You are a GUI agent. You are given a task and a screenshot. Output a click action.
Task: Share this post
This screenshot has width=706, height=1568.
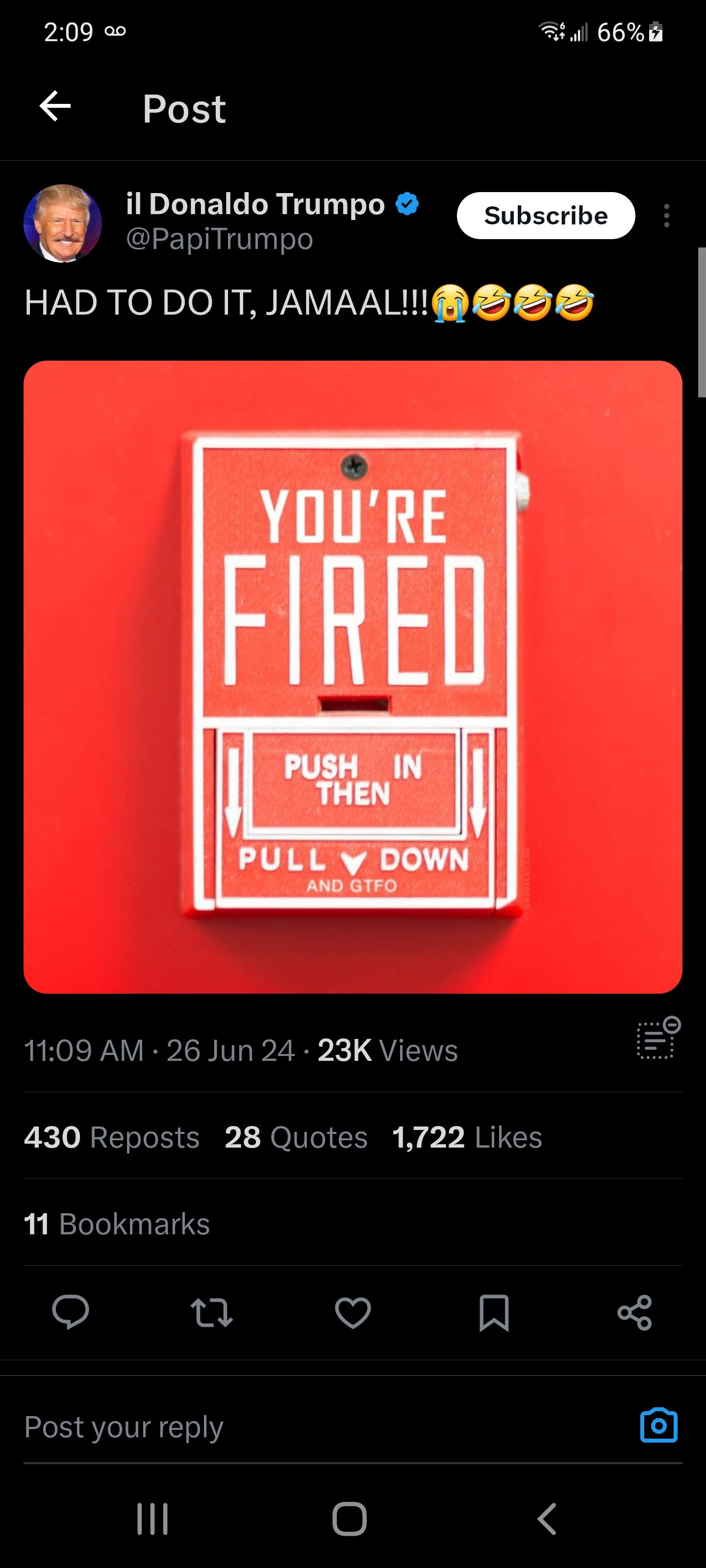click(x=635, y=1312)
